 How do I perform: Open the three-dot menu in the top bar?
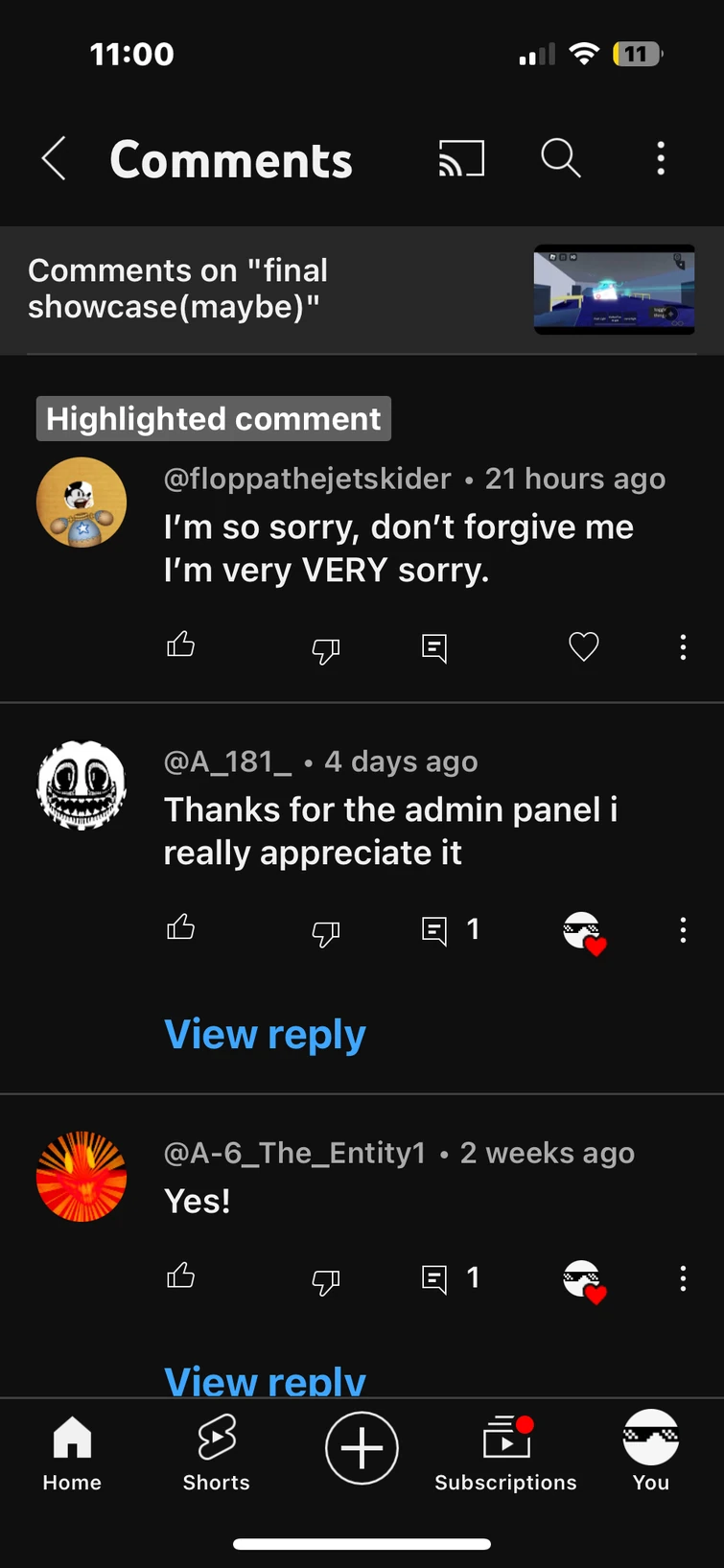(661, 158)
